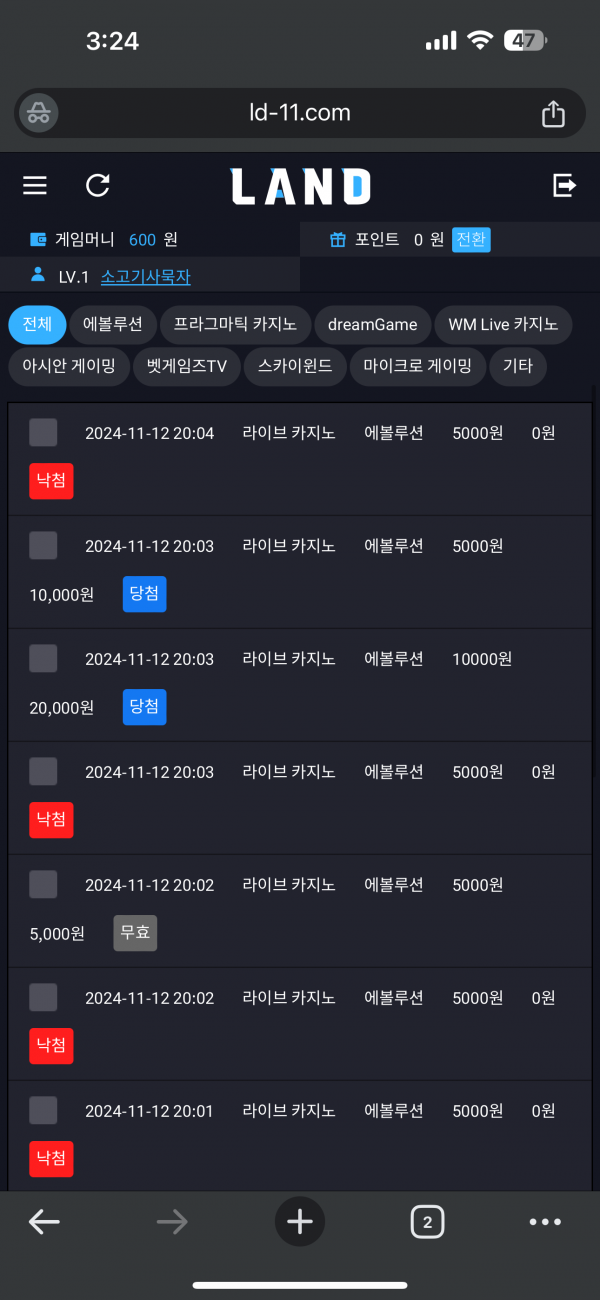Tap the logout icon
The width and height of the screenshot is (600, 1300).
tap(564, 185)
